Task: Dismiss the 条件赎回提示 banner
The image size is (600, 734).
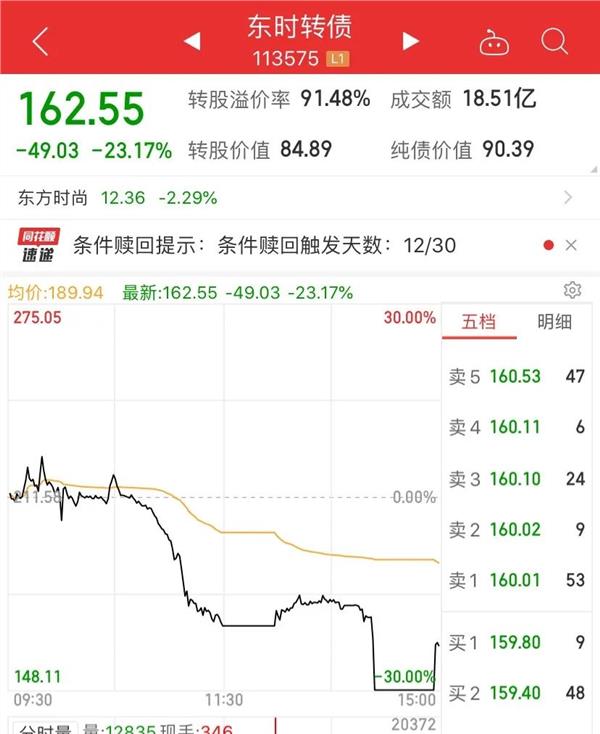Action: point(571,245)
